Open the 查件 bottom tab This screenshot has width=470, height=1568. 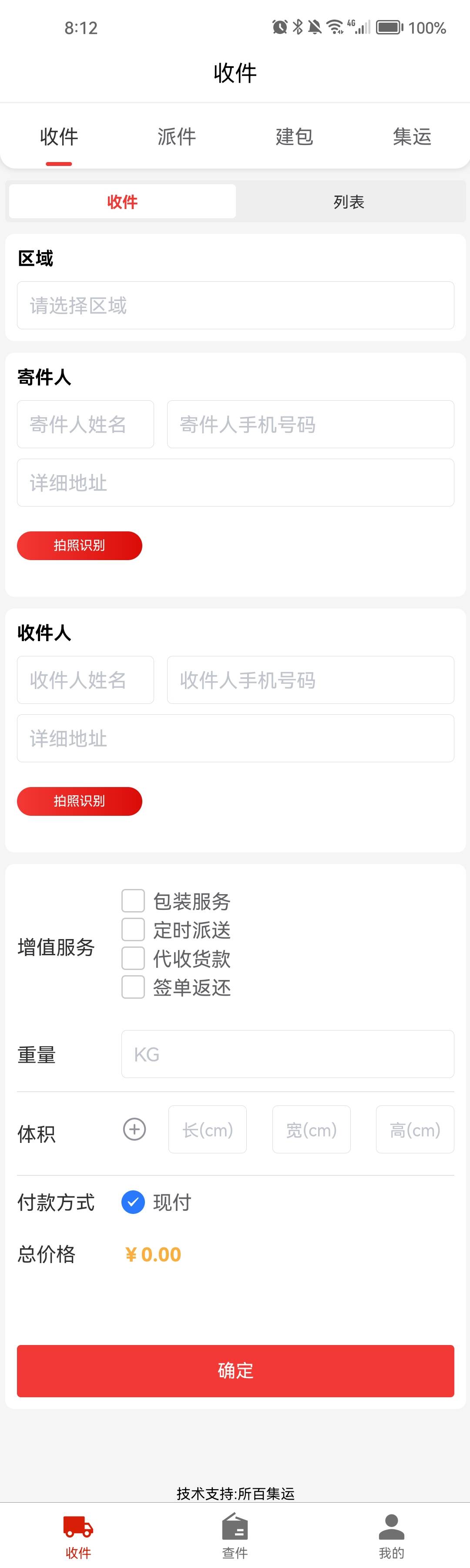[235, 1535]
